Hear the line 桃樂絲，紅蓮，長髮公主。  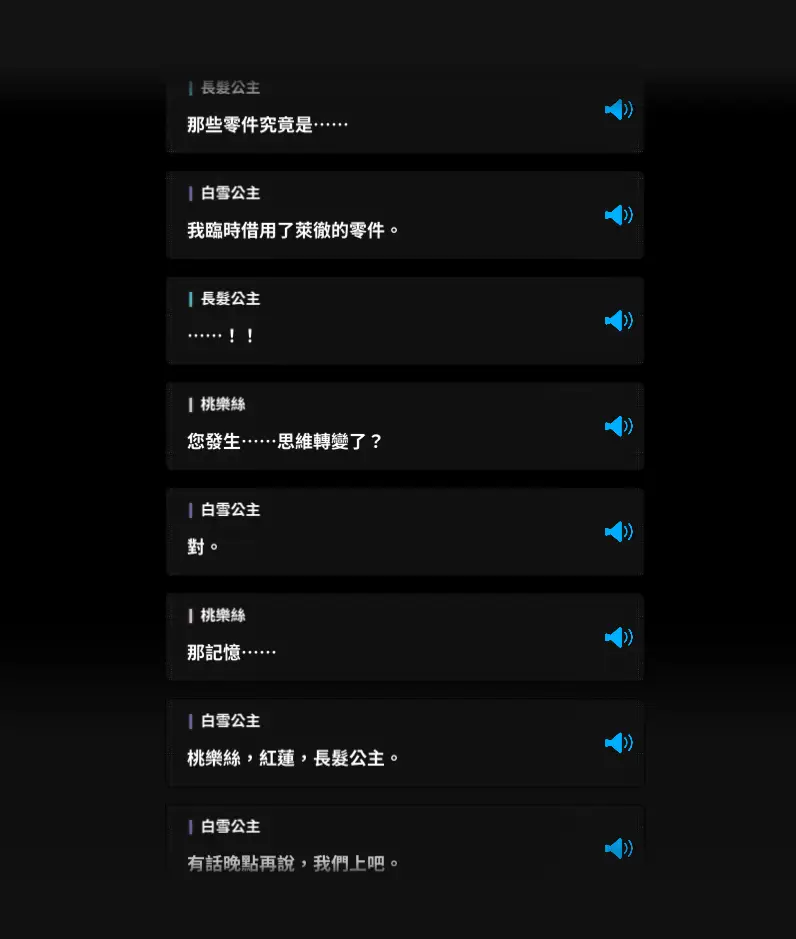point(618,743)
